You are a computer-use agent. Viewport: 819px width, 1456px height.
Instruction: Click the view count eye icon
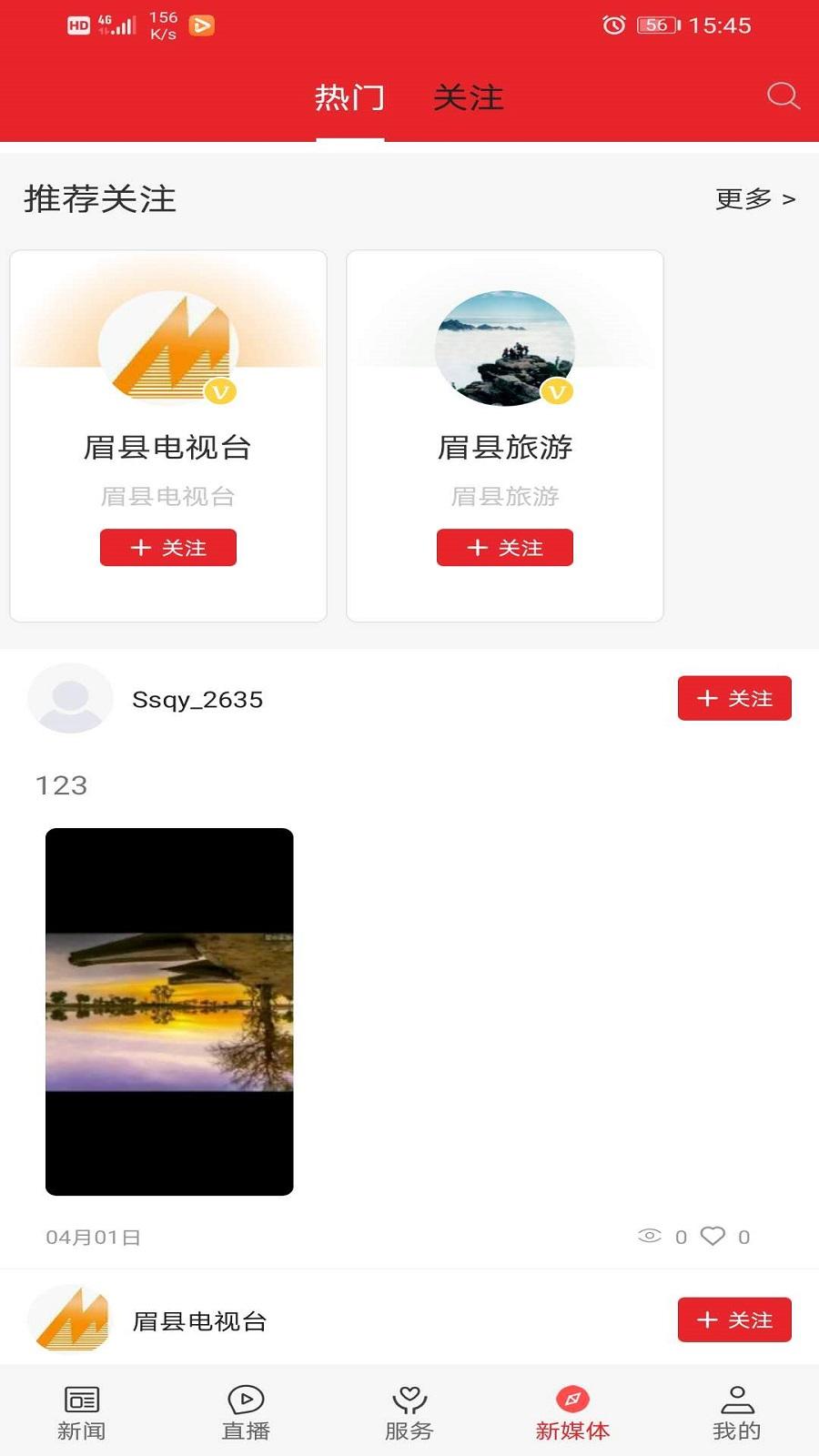point(648,1236)
